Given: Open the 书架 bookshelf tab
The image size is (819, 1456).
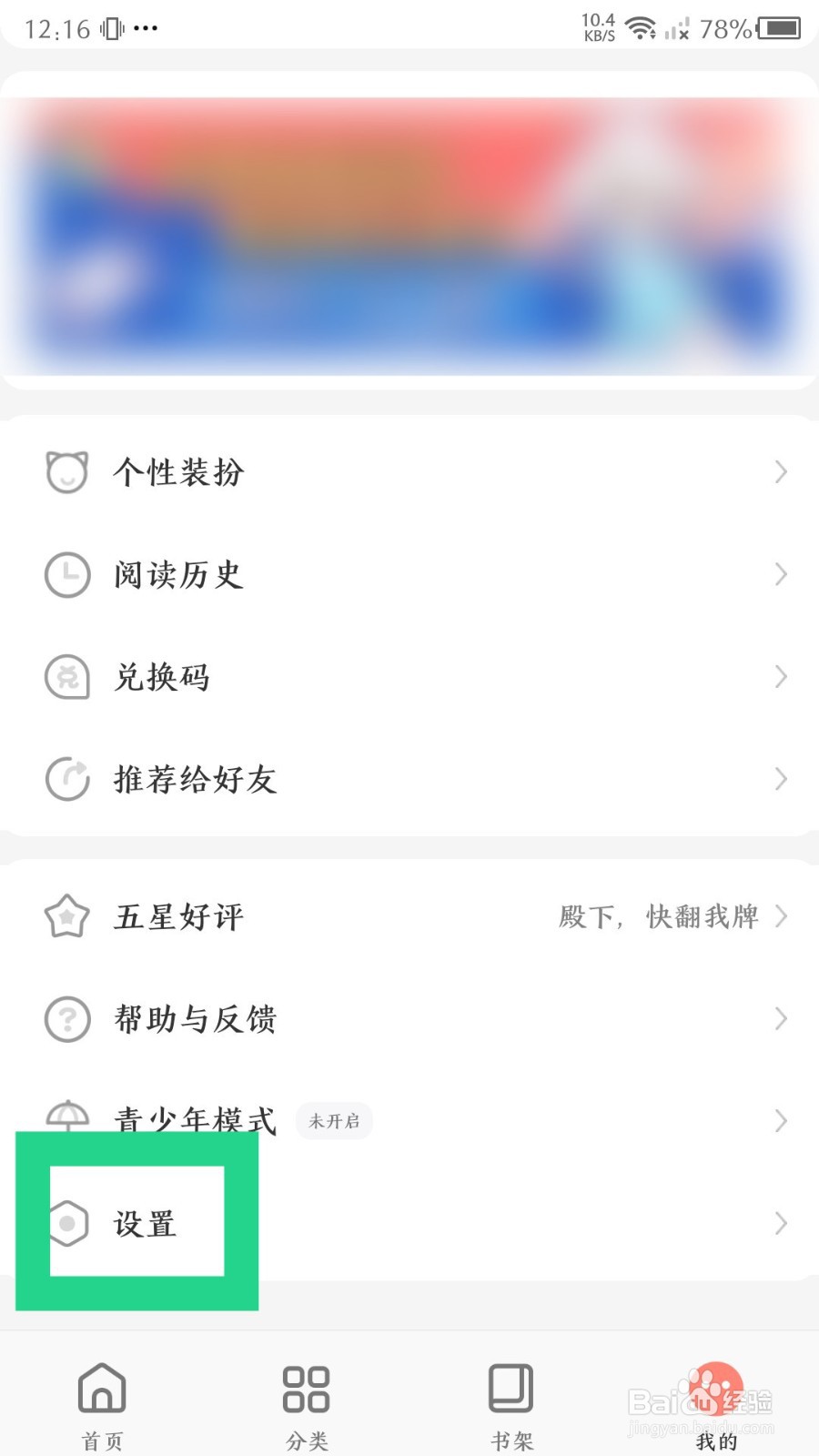Looking at the screenshot, I should (511, 1401).
